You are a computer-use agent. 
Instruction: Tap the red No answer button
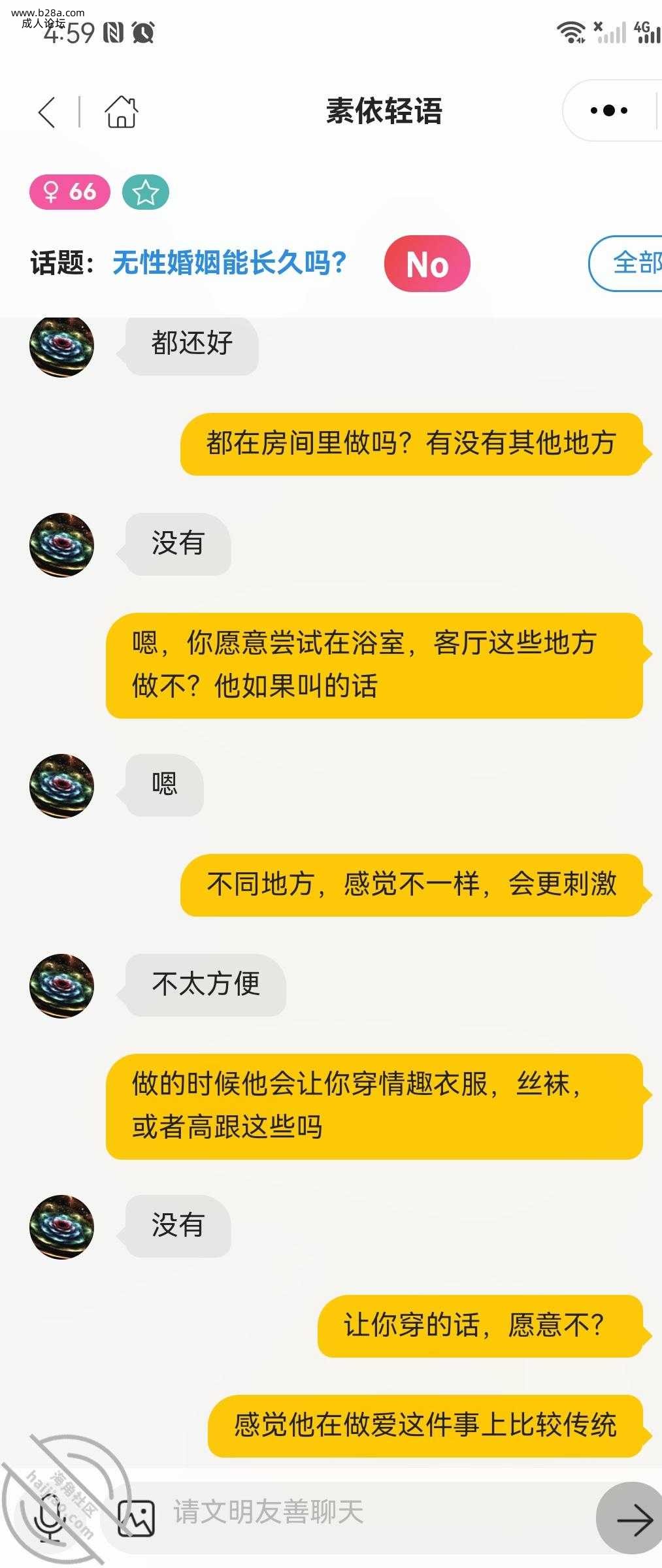(x=427, y=264)
